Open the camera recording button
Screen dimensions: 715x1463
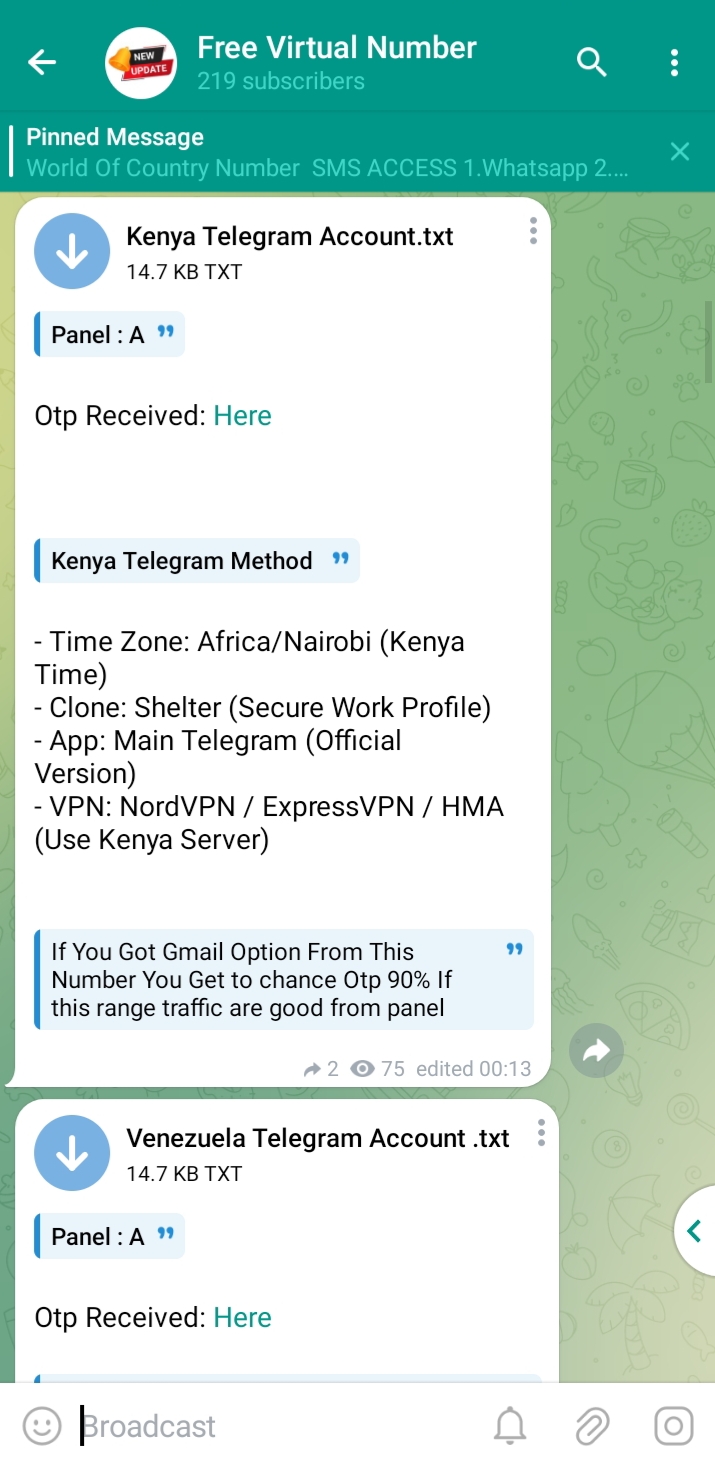tap(674, 1426)
